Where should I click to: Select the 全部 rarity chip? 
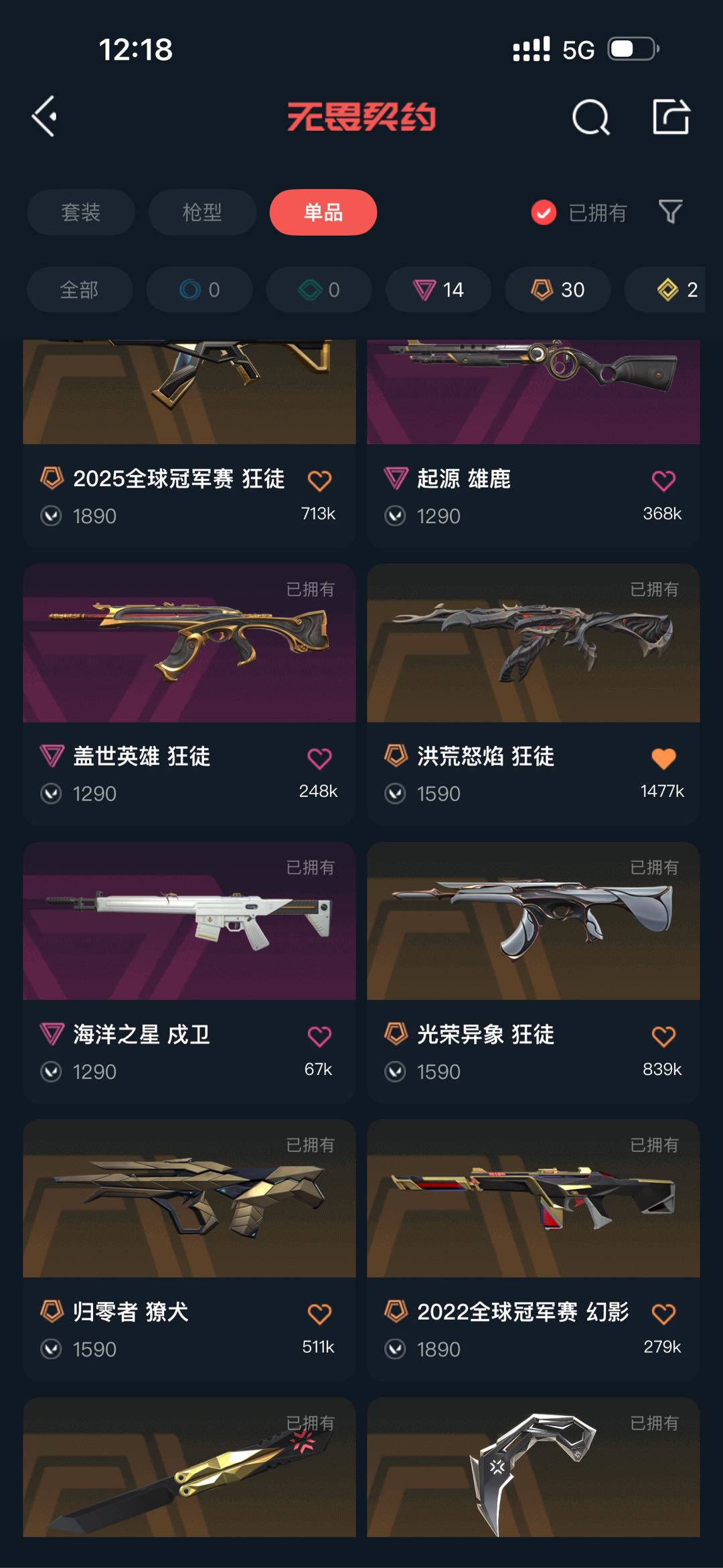pos(79,289)
